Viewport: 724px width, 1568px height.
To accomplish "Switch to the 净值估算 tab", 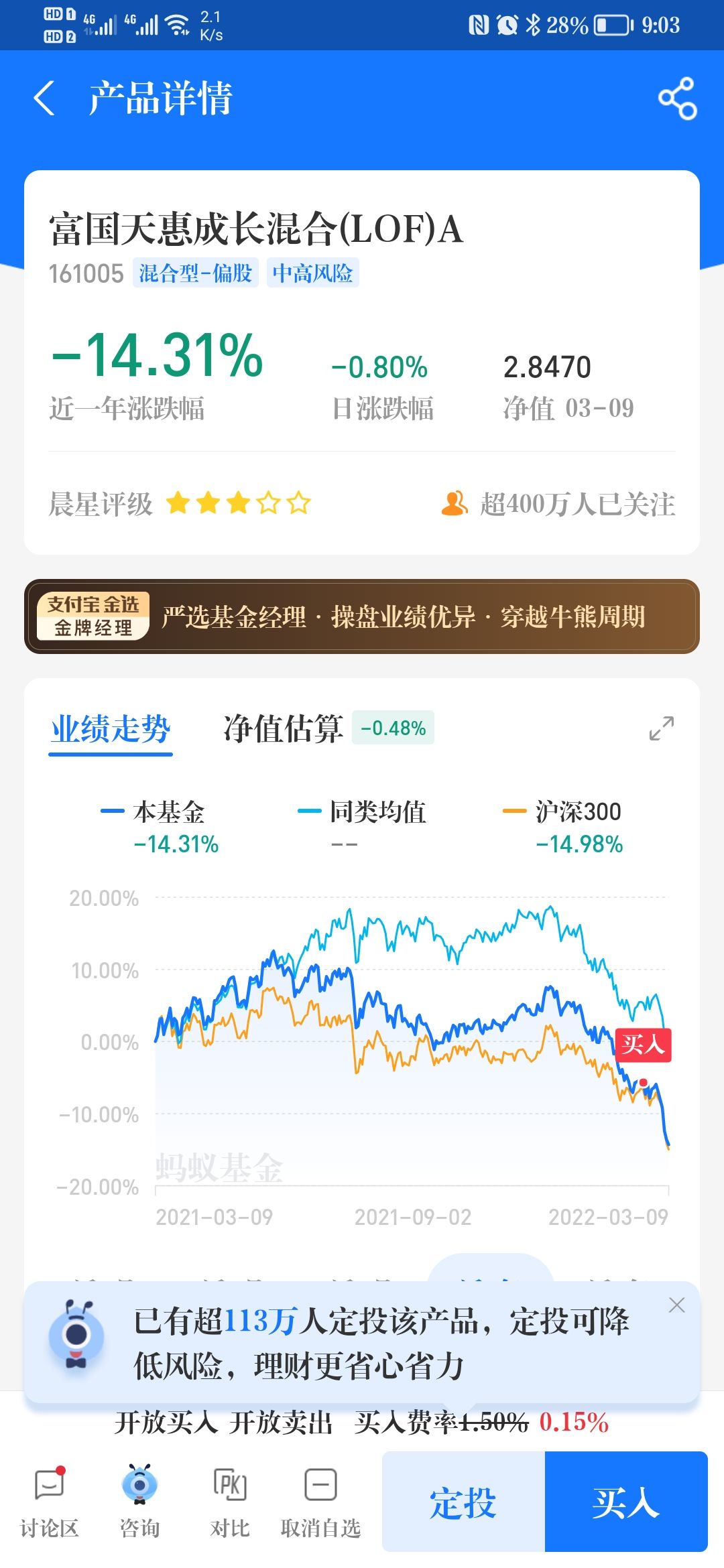I will click(283, 729).
